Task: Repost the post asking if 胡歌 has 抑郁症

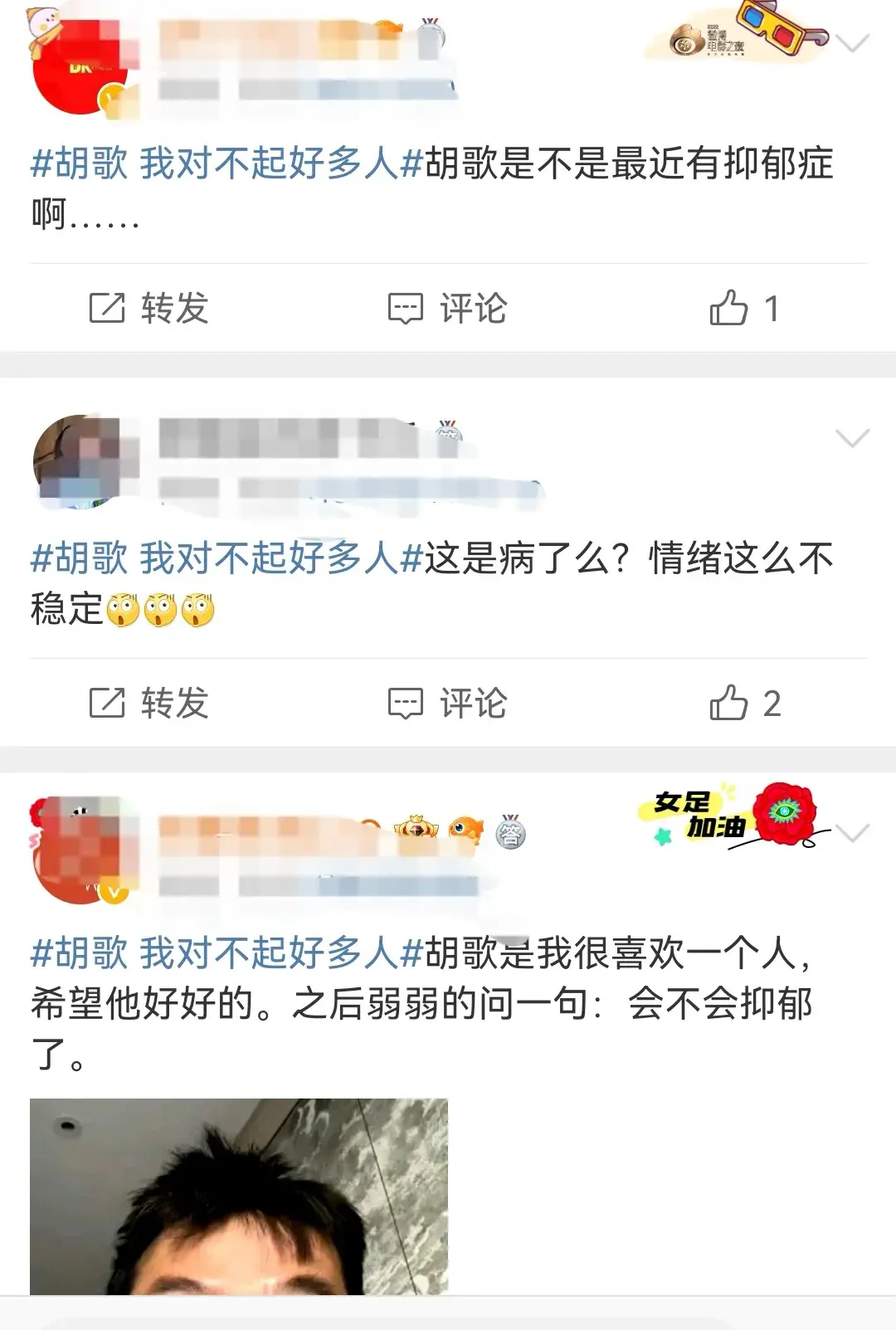Action: pos(149,309)
